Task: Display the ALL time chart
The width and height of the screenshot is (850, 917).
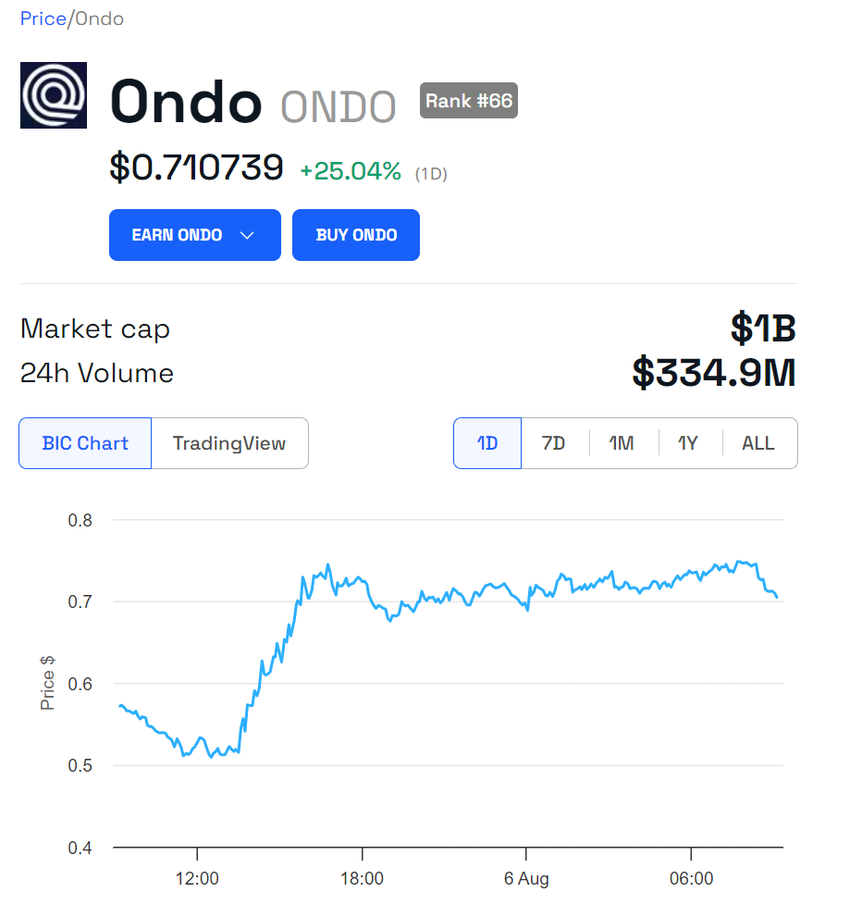Action: point(758,443)
